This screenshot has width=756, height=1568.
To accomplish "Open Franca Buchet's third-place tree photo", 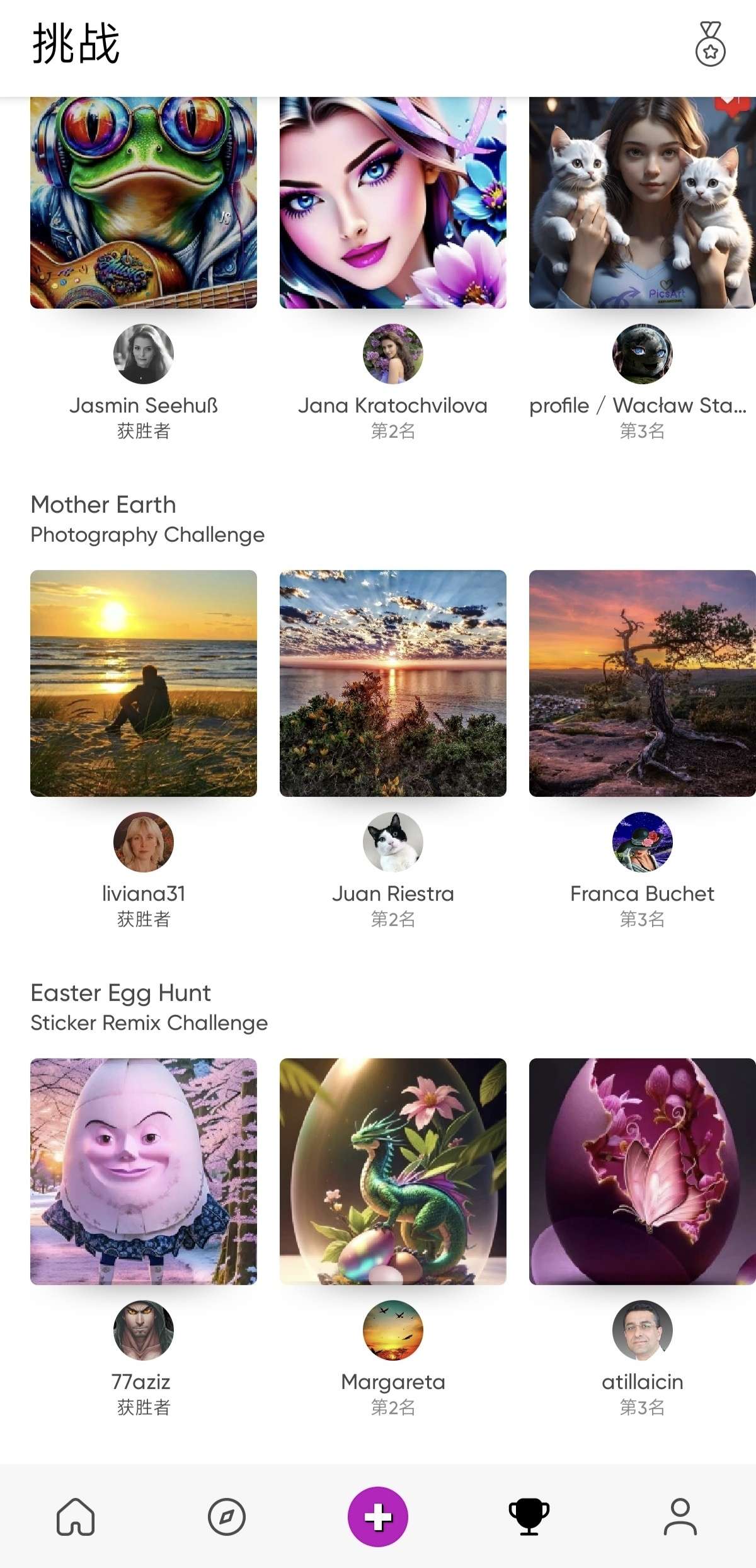I will (642, 683).
